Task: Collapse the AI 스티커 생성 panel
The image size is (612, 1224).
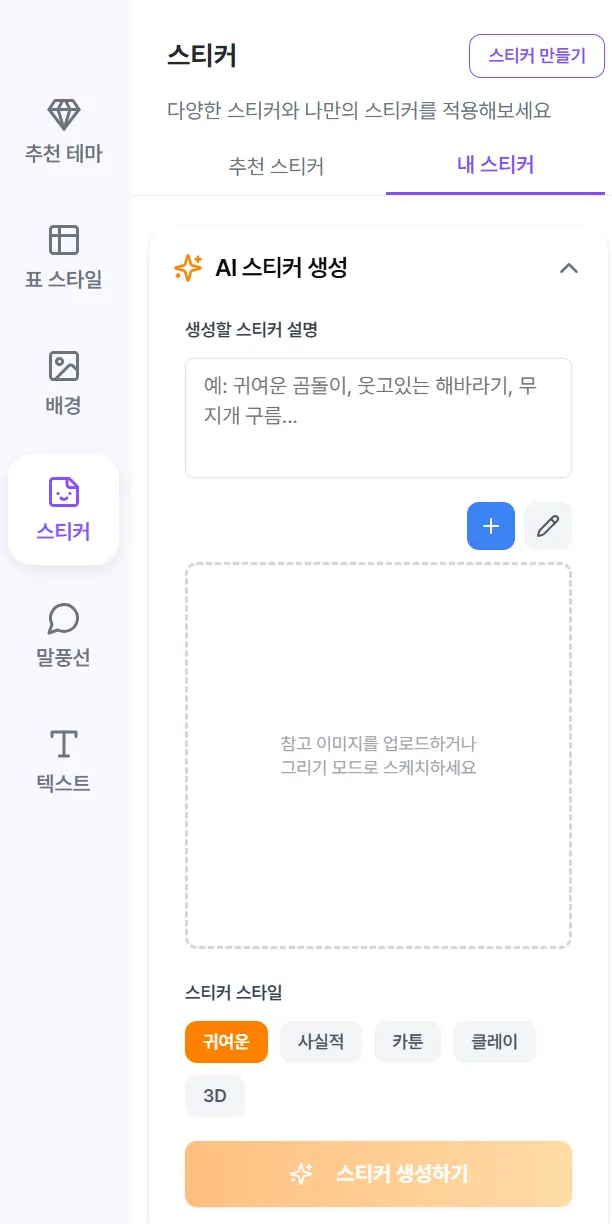Action: click(569, 268)
